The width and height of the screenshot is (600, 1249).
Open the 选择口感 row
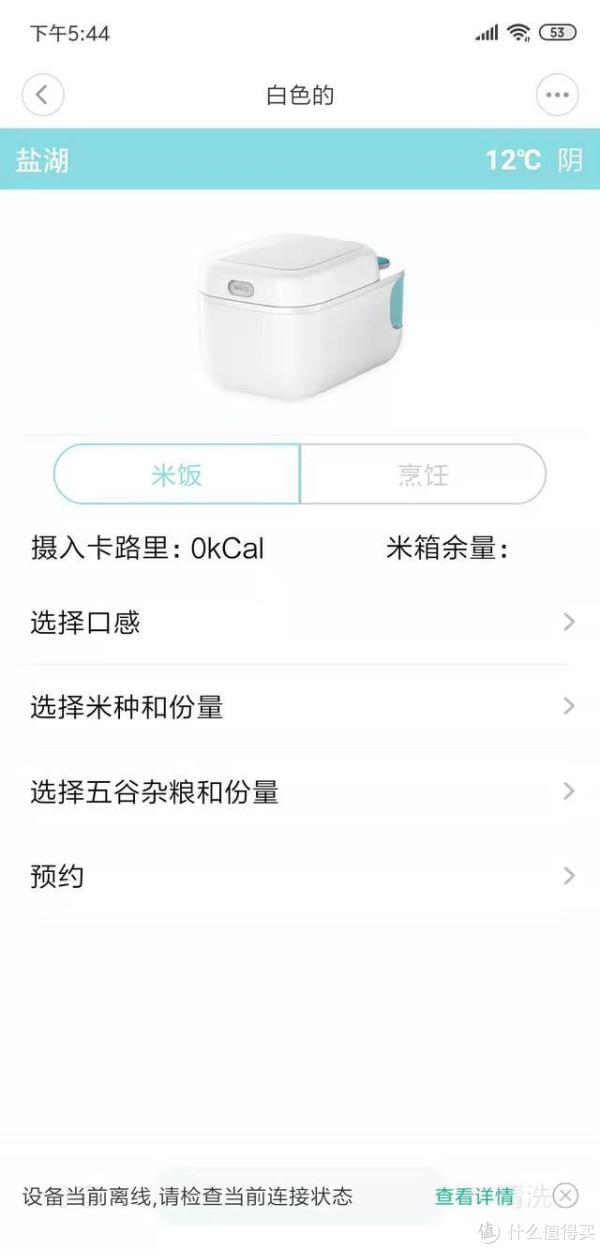coord(300,623)
